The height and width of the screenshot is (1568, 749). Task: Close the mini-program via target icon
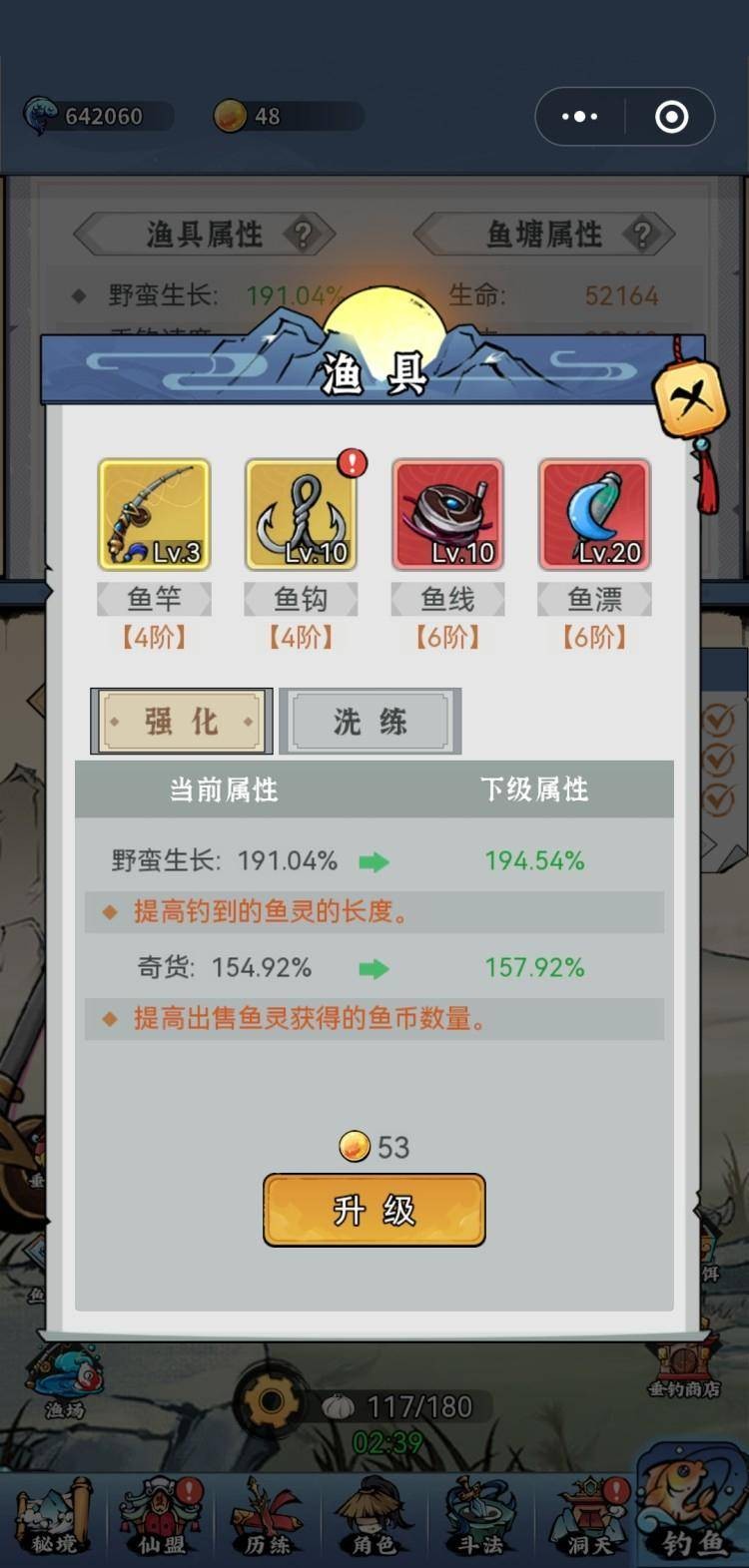coord(671,117)
